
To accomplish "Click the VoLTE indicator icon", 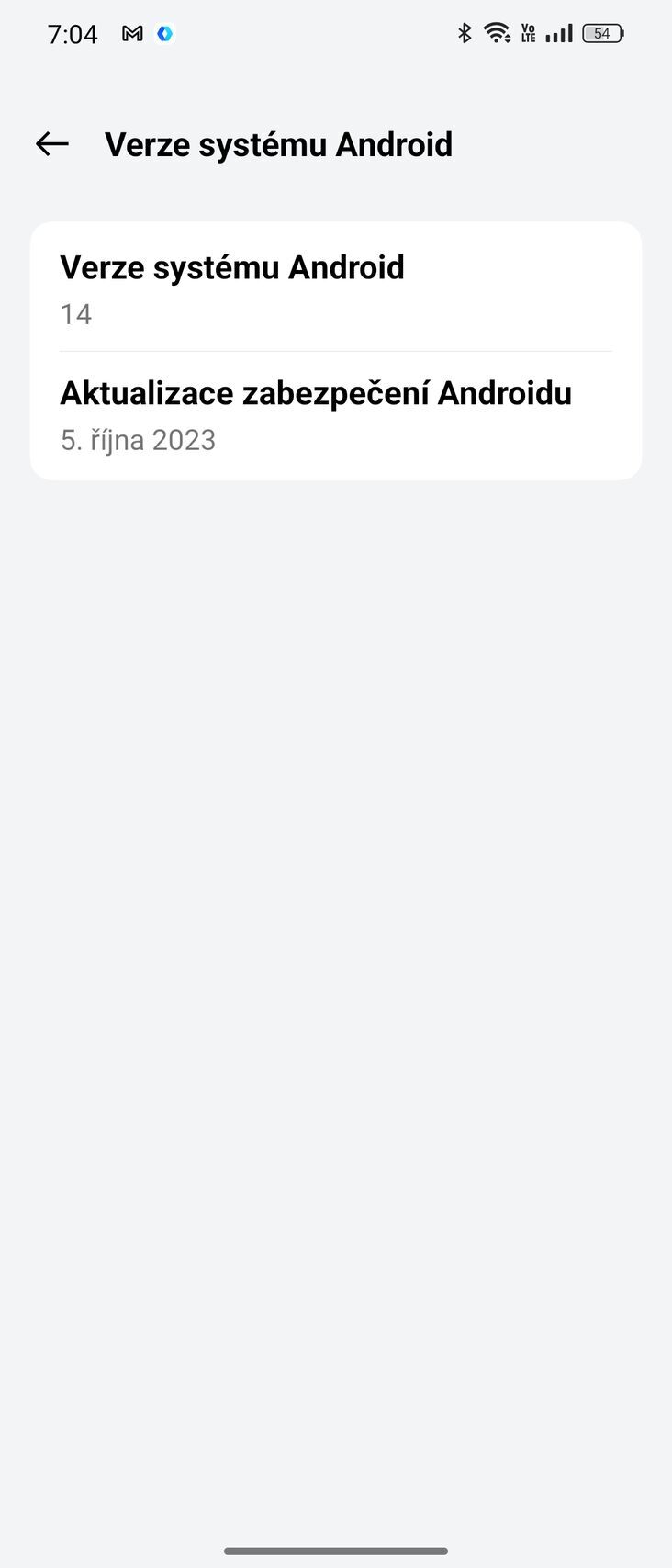I will [529, 33].
